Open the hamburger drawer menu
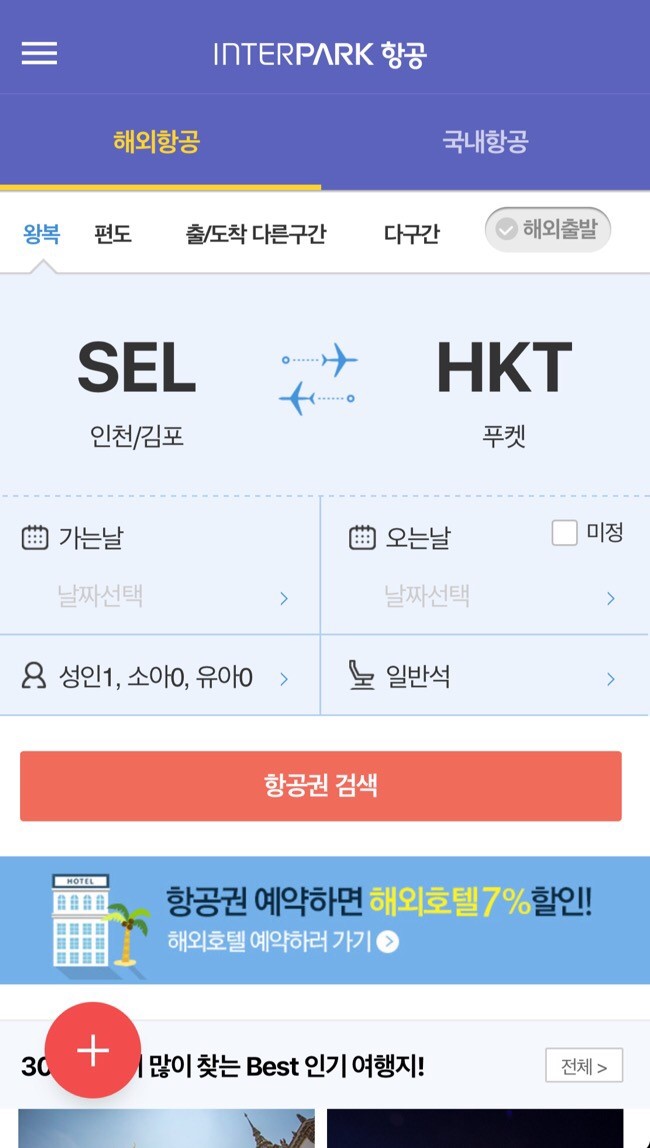The height and width of the screenshot is (1148, 650). point(40,53)
